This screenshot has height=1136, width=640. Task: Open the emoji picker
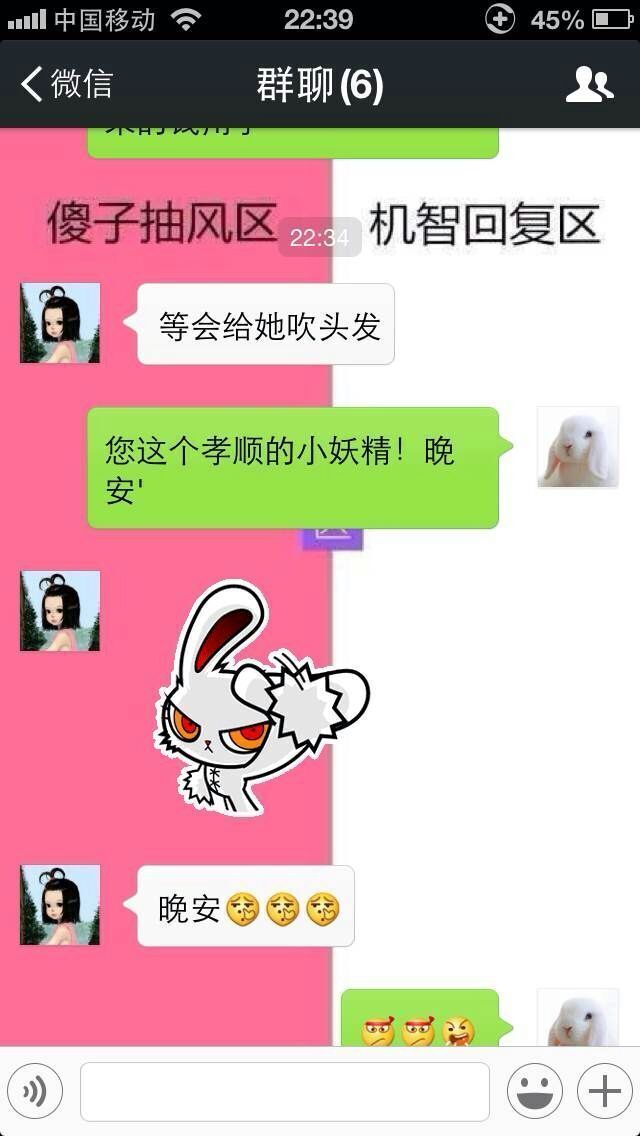click(534, 1091)
